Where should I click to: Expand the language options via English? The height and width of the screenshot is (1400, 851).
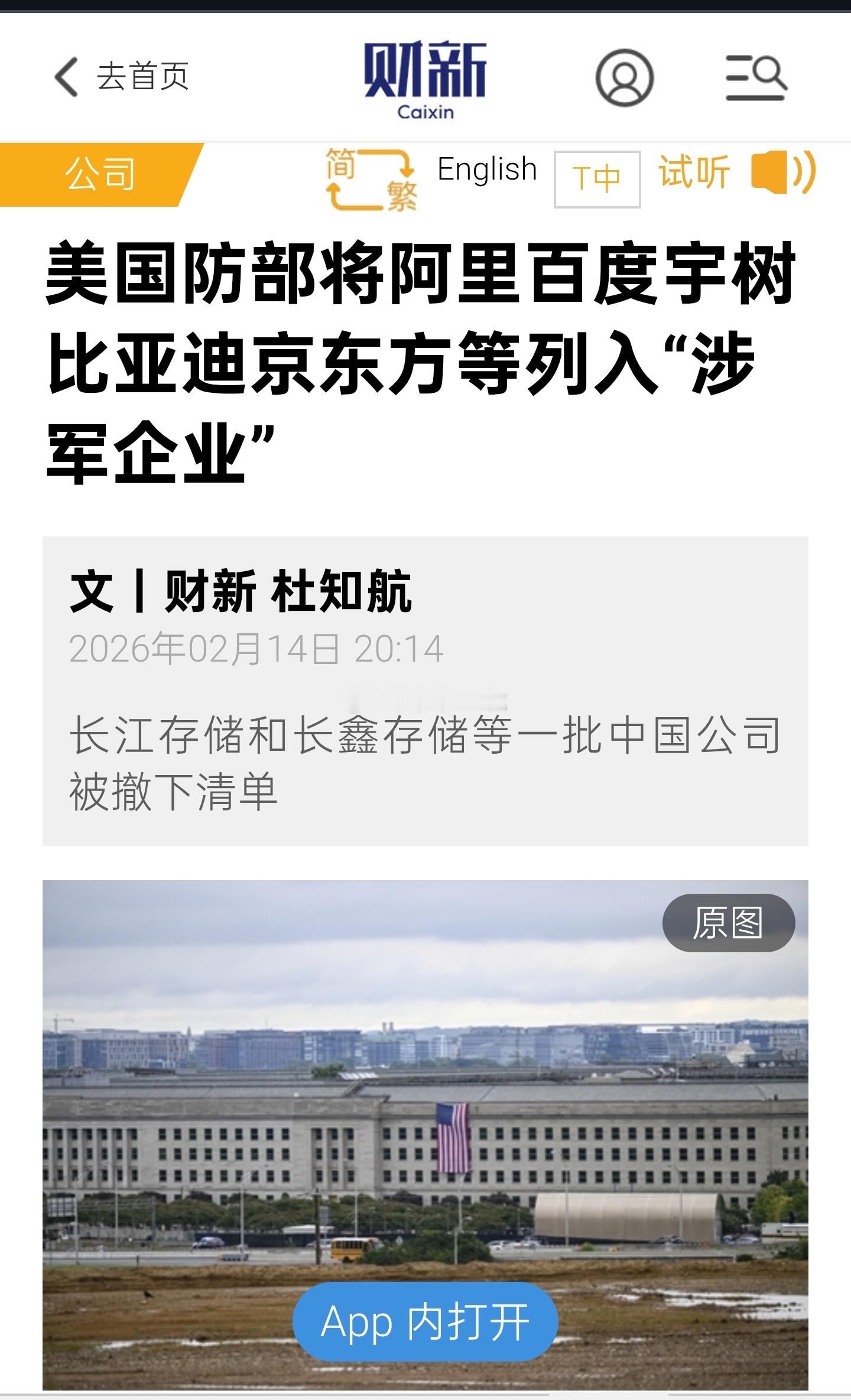(x=486, y=170)
